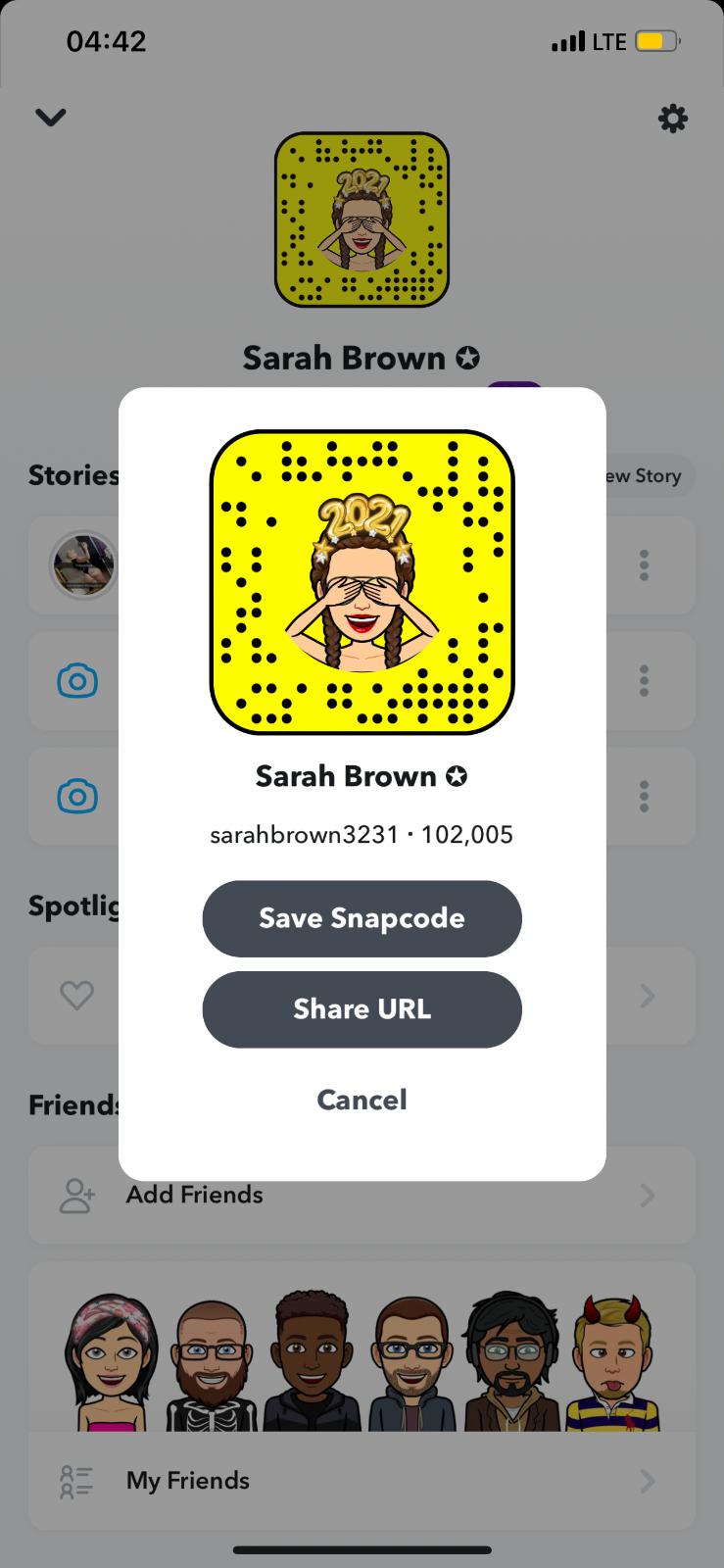Collapse profile with the down chevron
The height and width of the screenshot is (1568, 724).
click(x=50, y=118)
